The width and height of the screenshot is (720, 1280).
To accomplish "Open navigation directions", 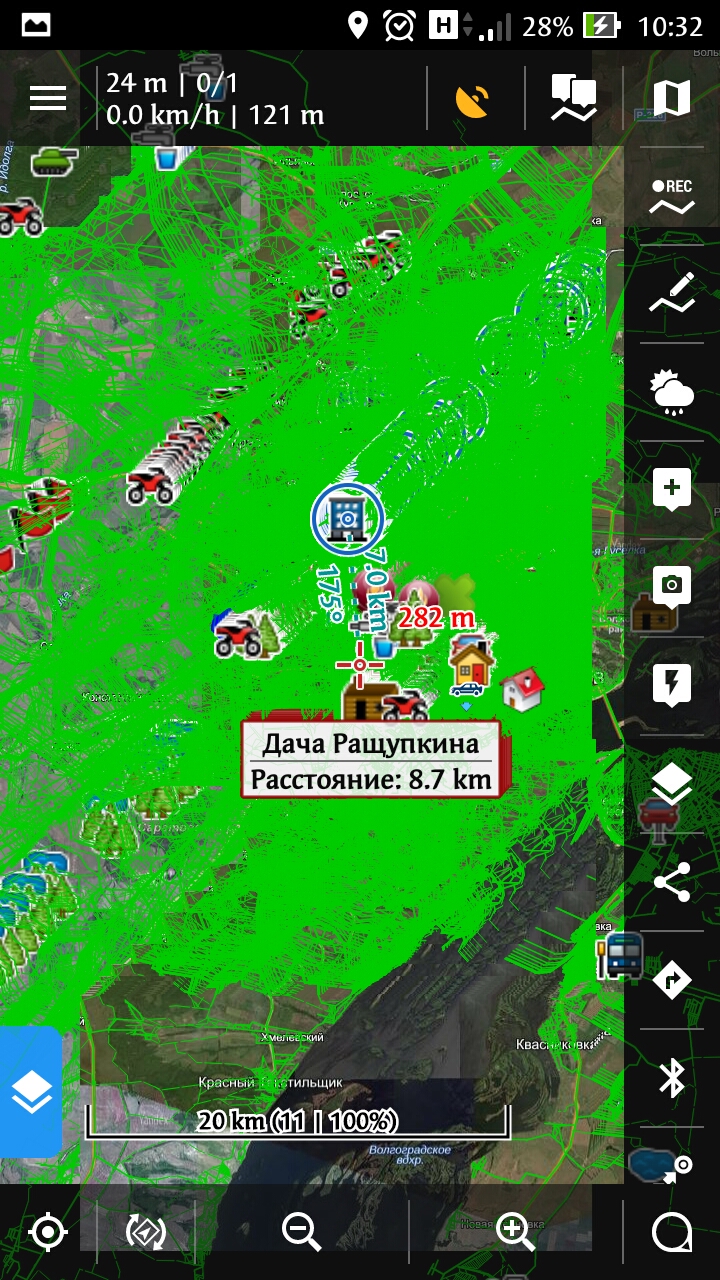I will coord(672,980).
